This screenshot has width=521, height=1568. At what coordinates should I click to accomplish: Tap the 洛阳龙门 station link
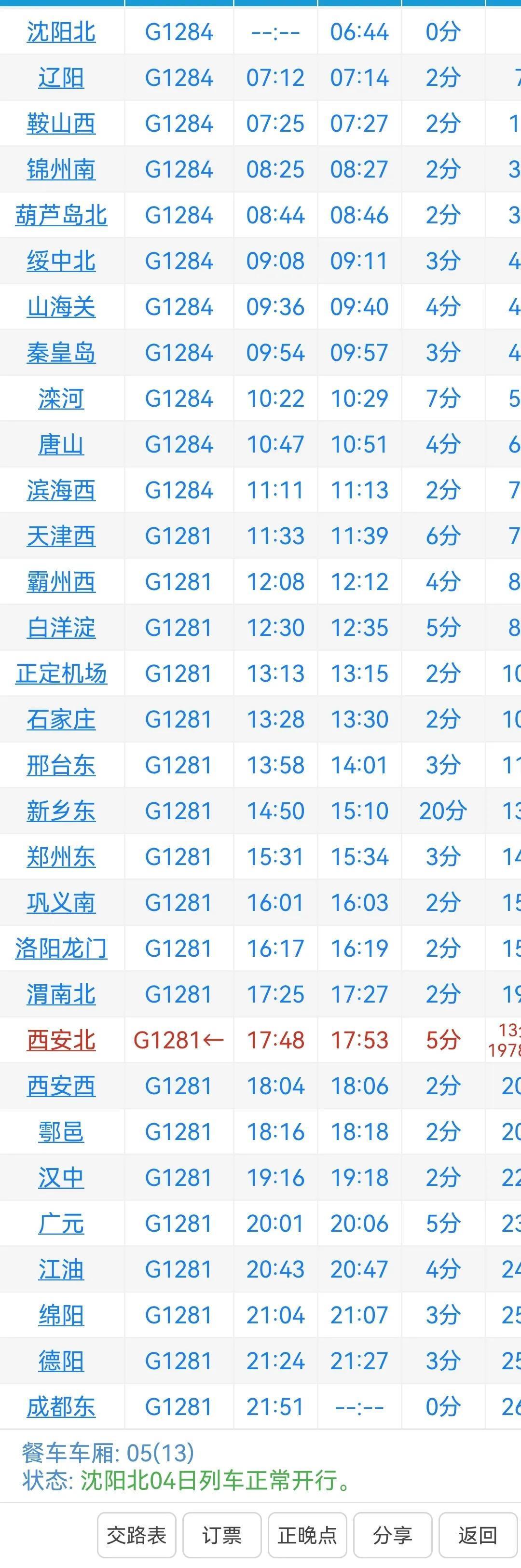[61, 949]
